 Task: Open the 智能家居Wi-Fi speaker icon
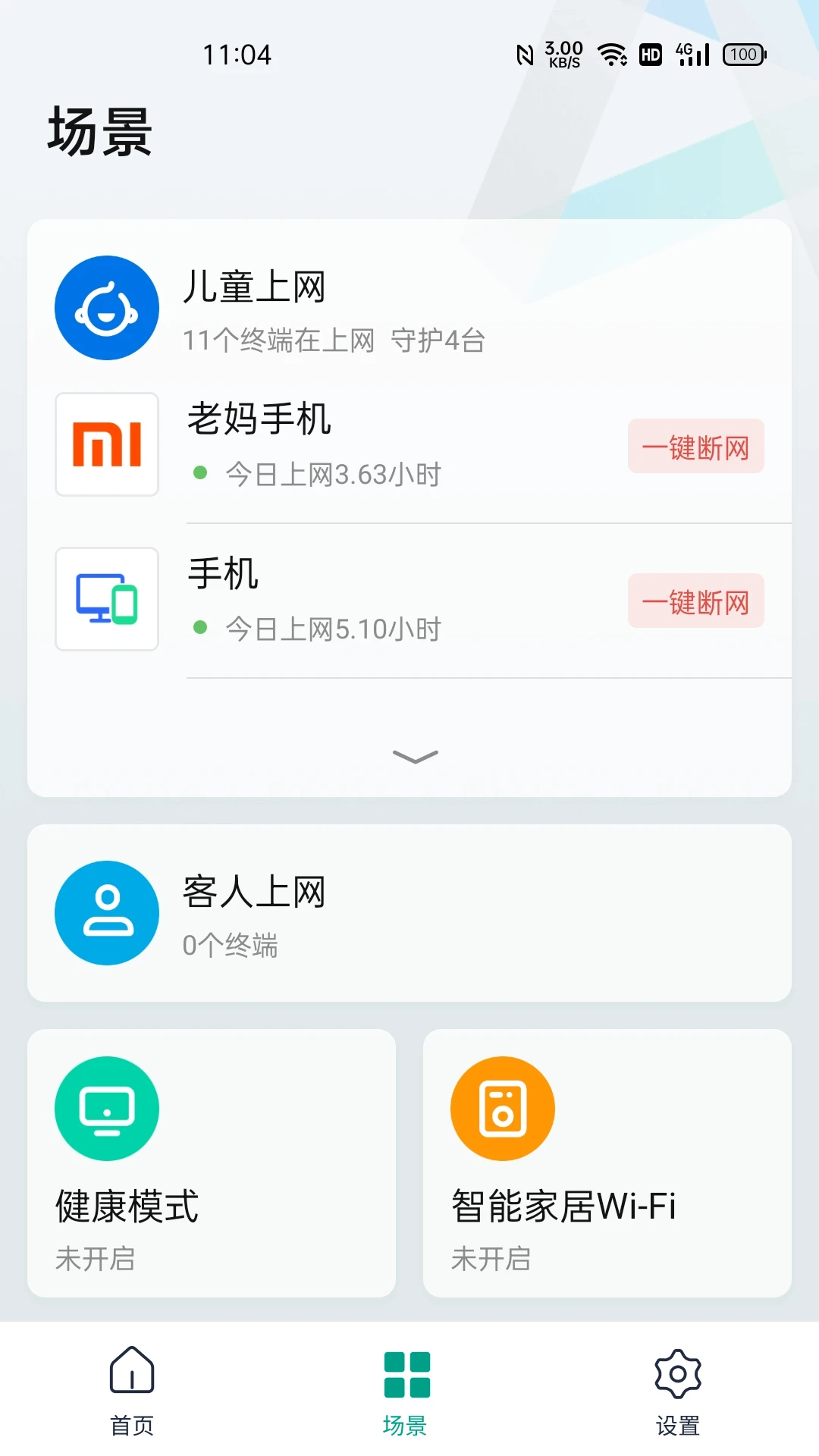pyautogui.click(x=502, y=1107)
